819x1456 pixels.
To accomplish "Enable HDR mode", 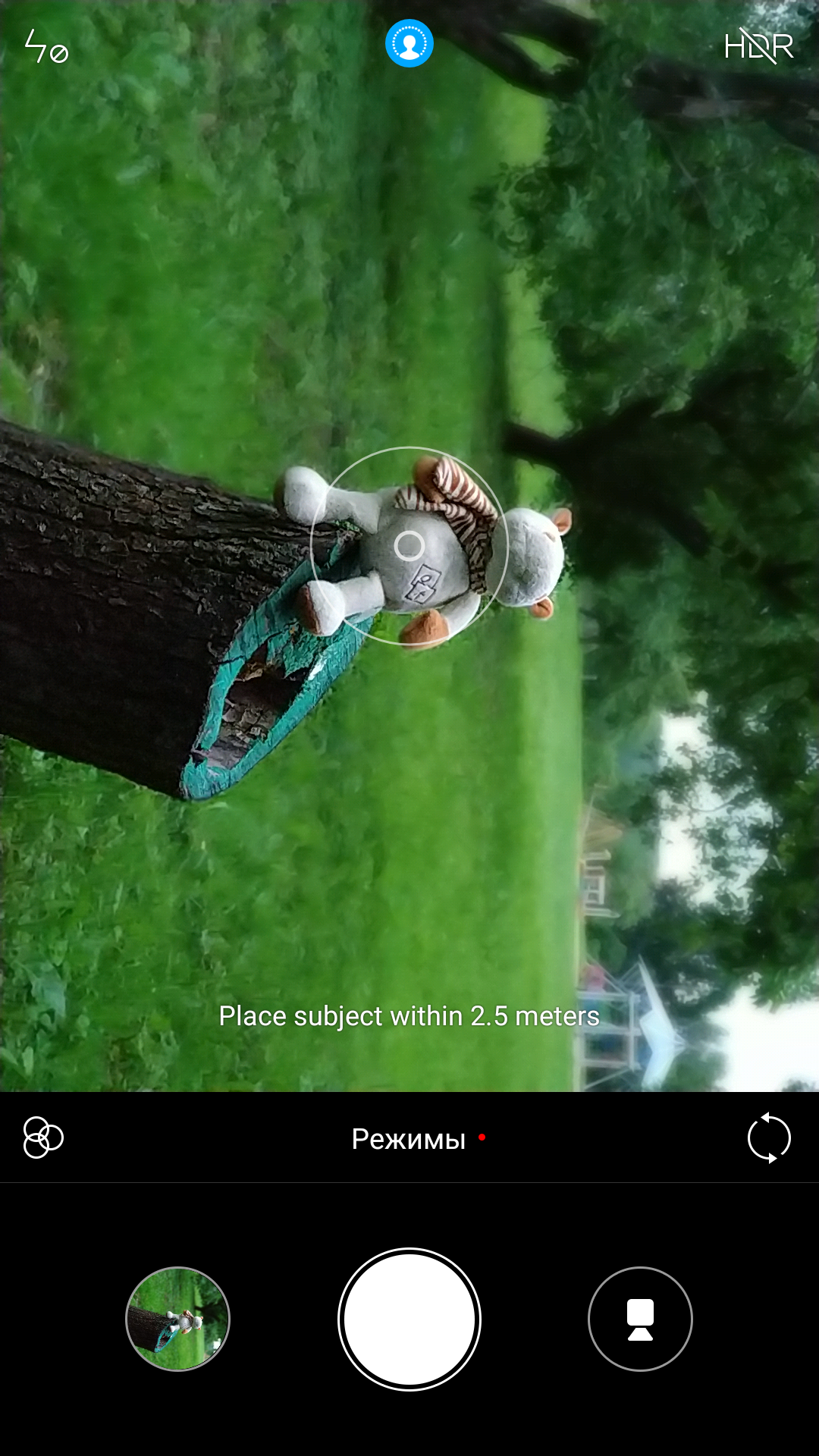I will click(758, 46).
